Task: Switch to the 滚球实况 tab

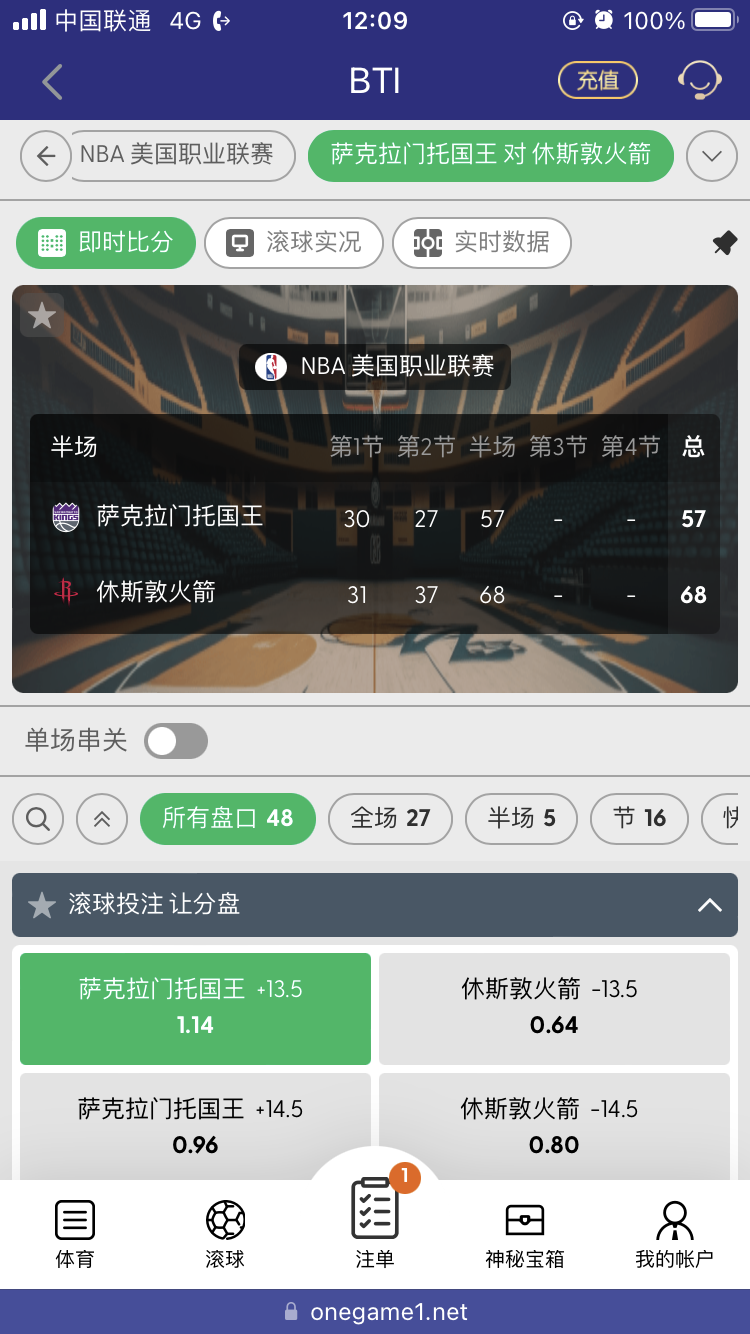Action: [x=293, y=242]
